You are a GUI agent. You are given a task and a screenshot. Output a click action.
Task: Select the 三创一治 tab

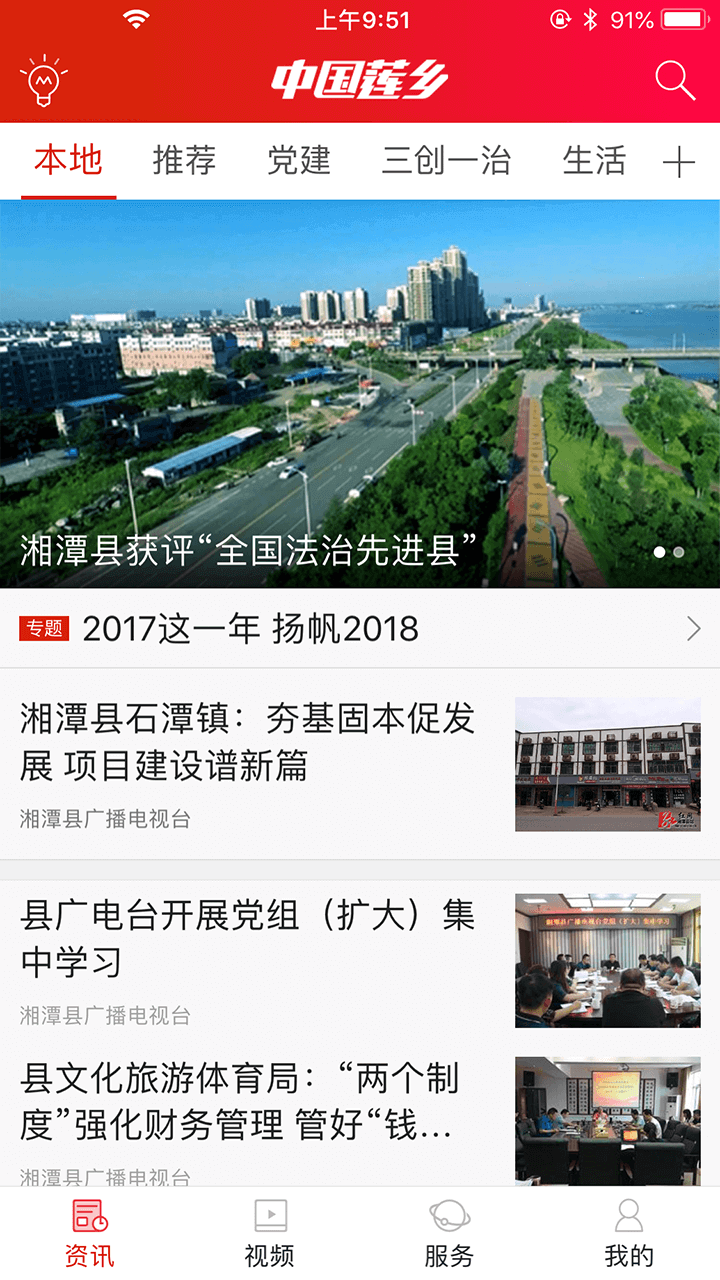[447, 161]
